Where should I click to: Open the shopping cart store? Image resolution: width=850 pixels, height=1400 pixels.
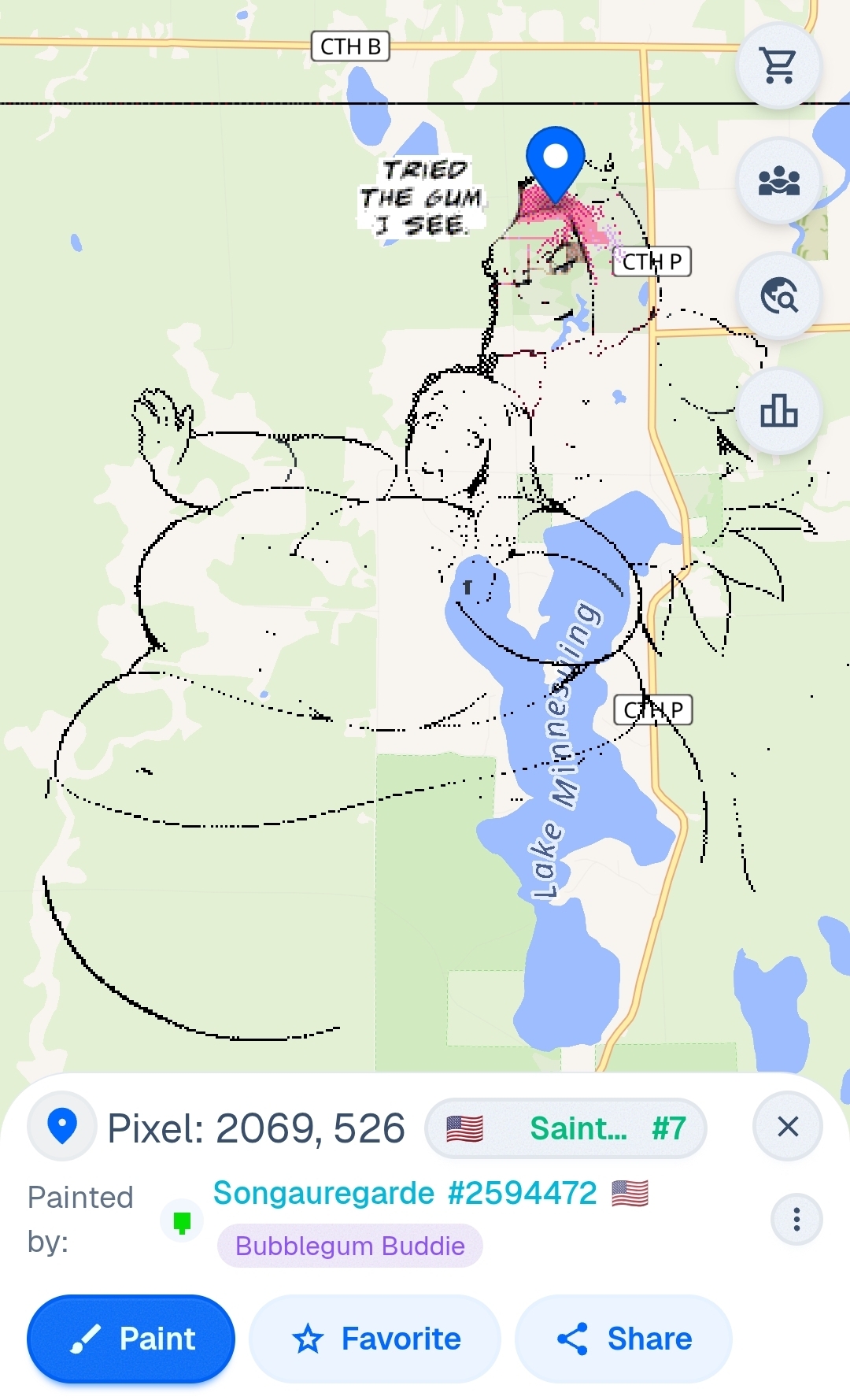click(778, 65)
